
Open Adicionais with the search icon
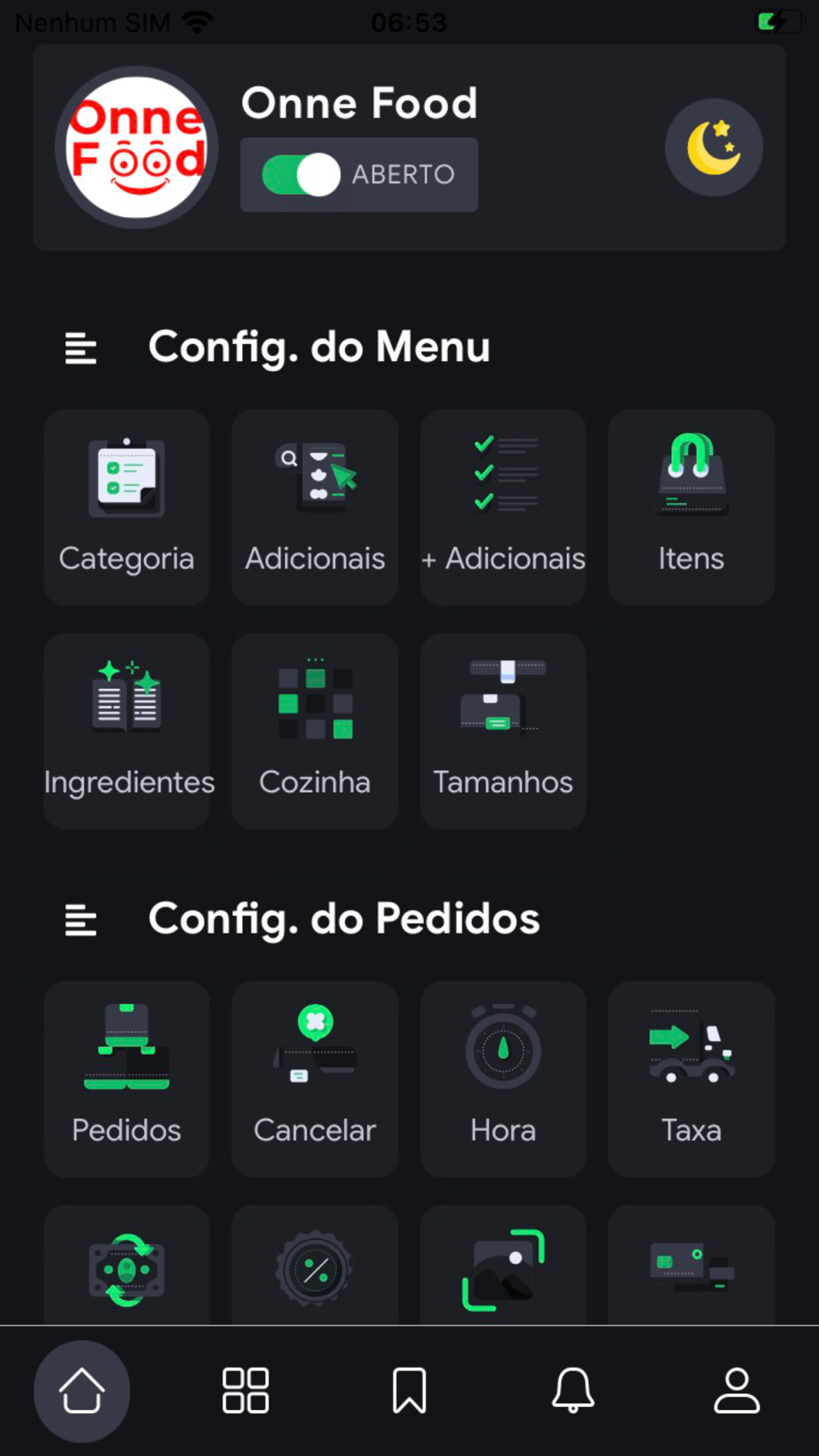(315, 508)
